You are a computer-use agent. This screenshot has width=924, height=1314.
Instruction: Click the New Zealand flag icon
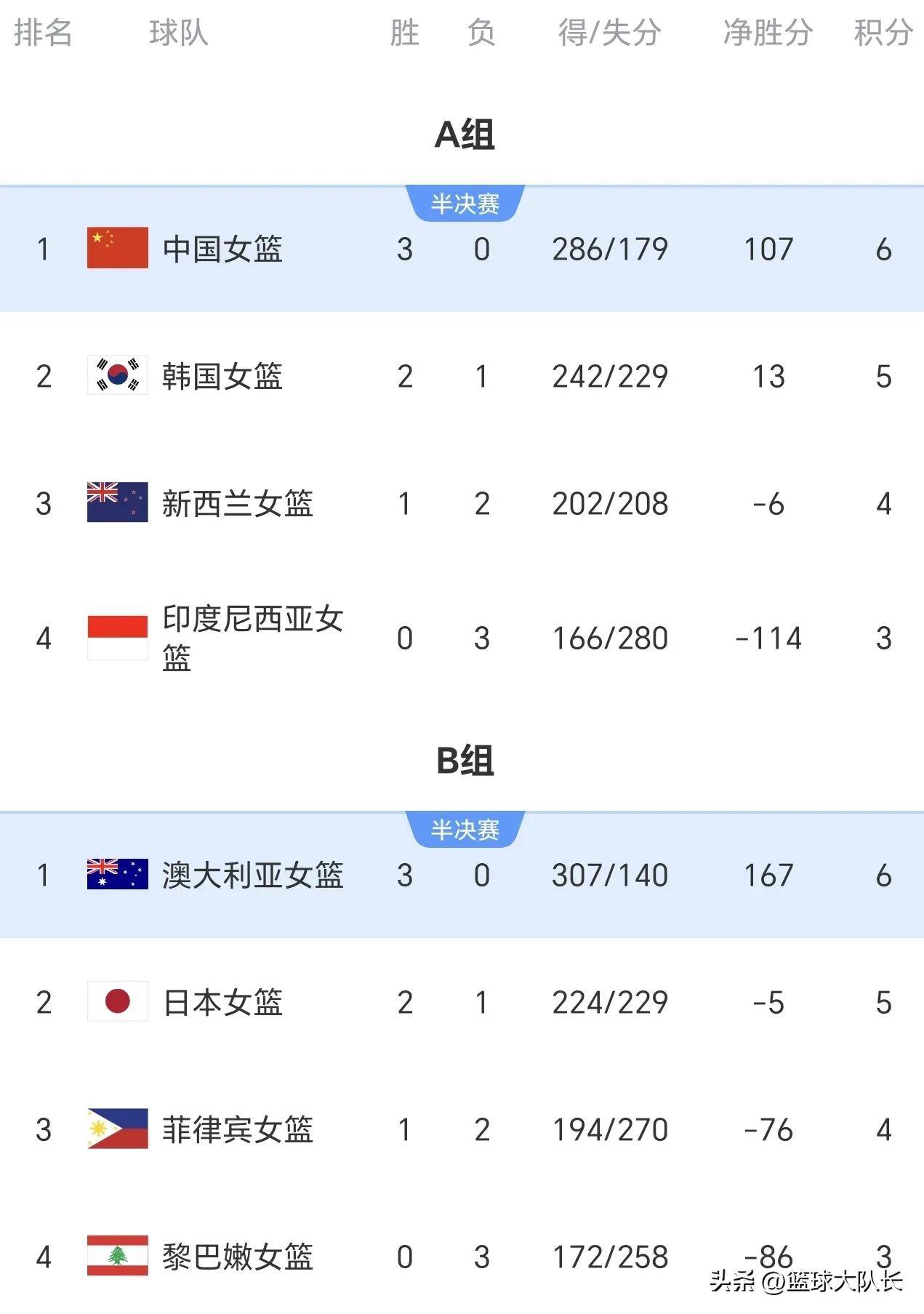[x=116, y=503]
